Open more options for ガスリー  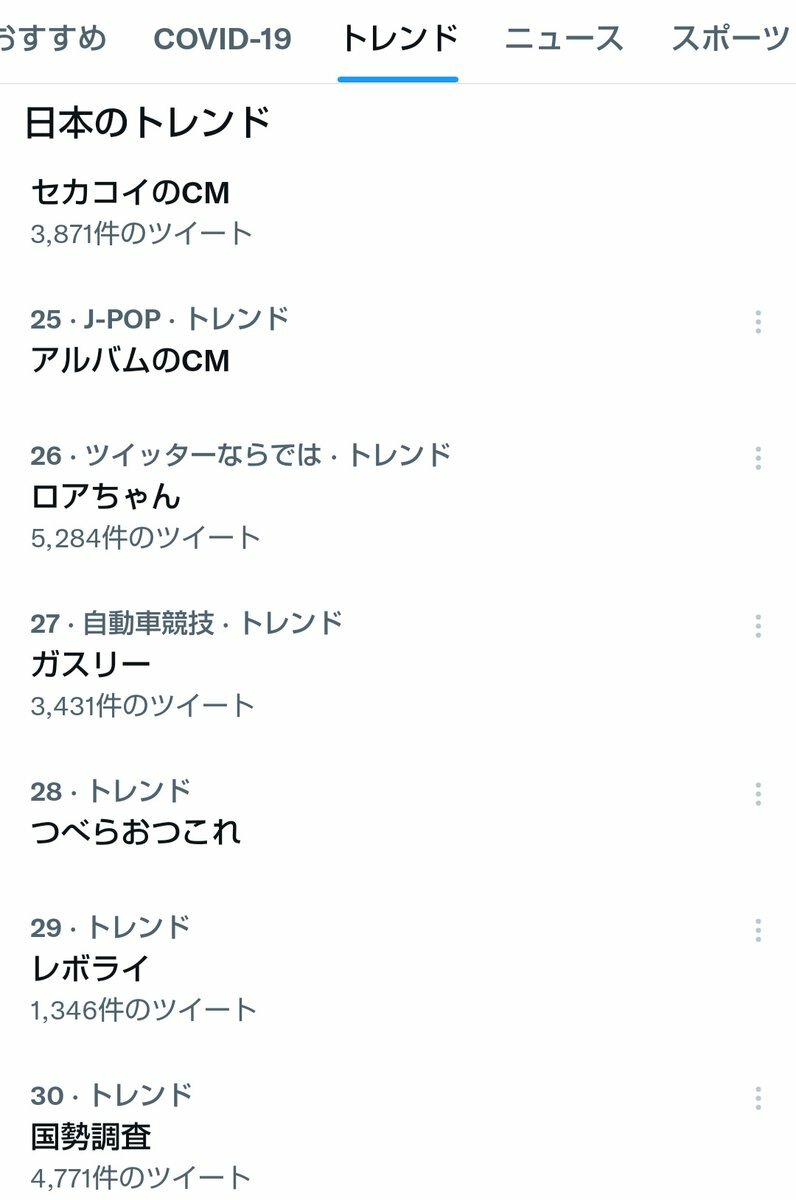coord(758,626)
